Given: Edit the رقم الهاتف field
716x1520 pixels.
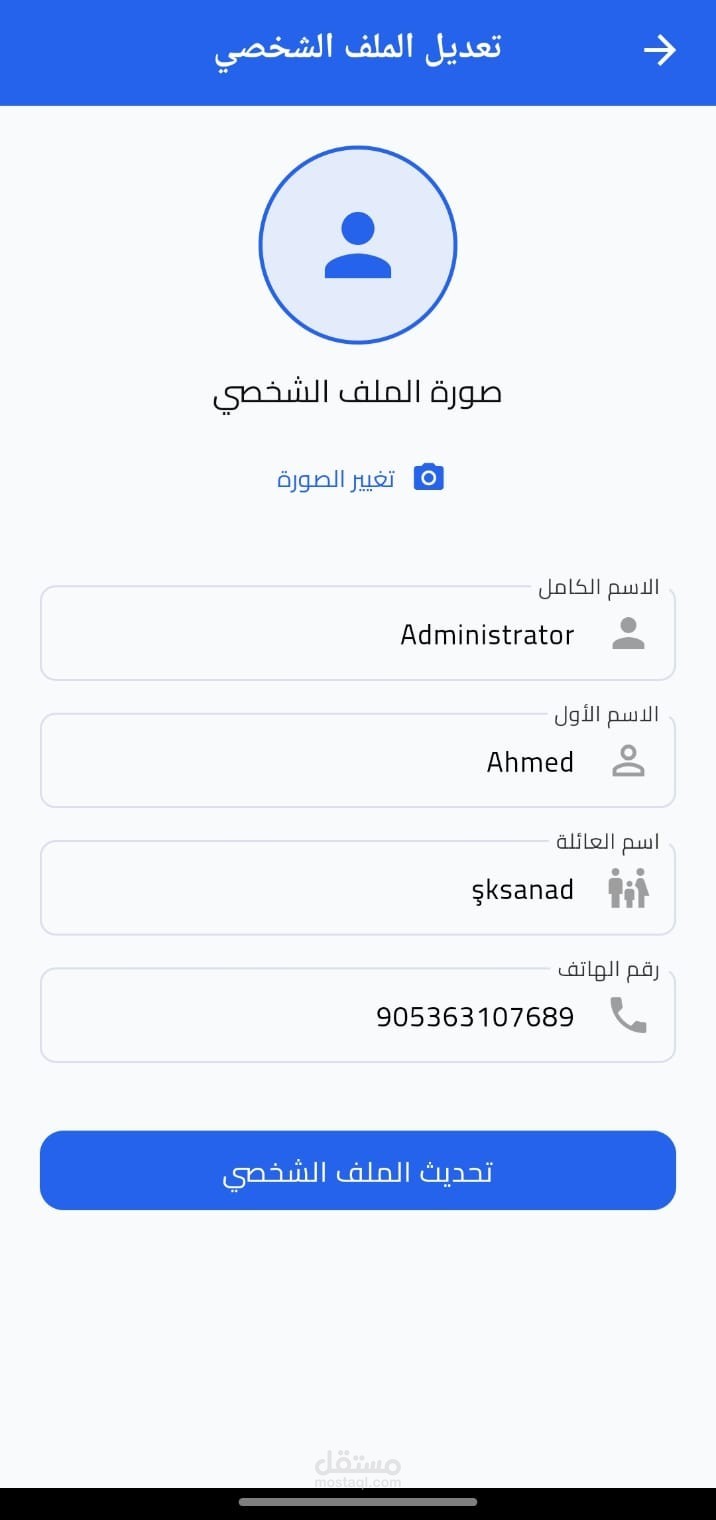Looking at the screenshot, I should pyautogui.click(x=358, y=1016).
